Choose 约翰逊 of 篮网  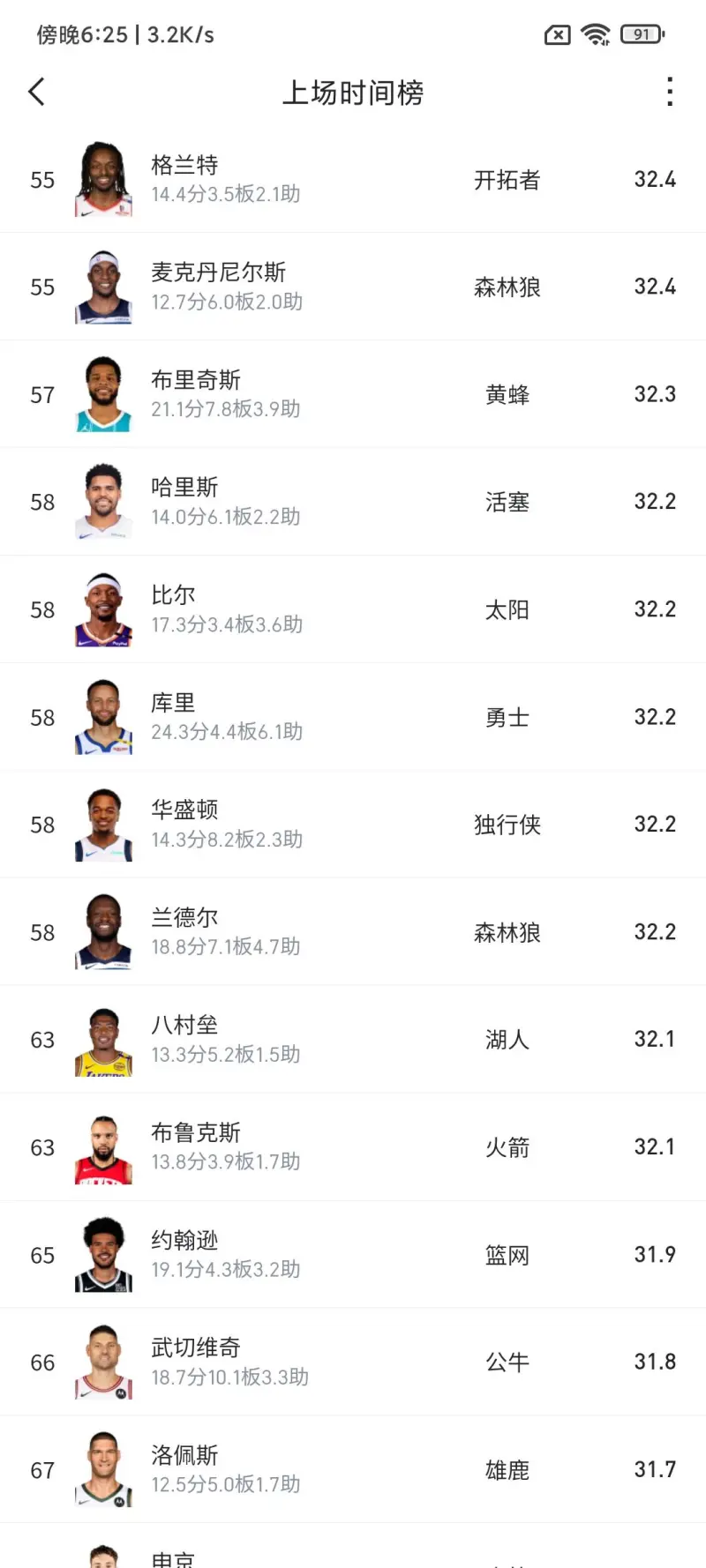click(x=353, y=1256)
